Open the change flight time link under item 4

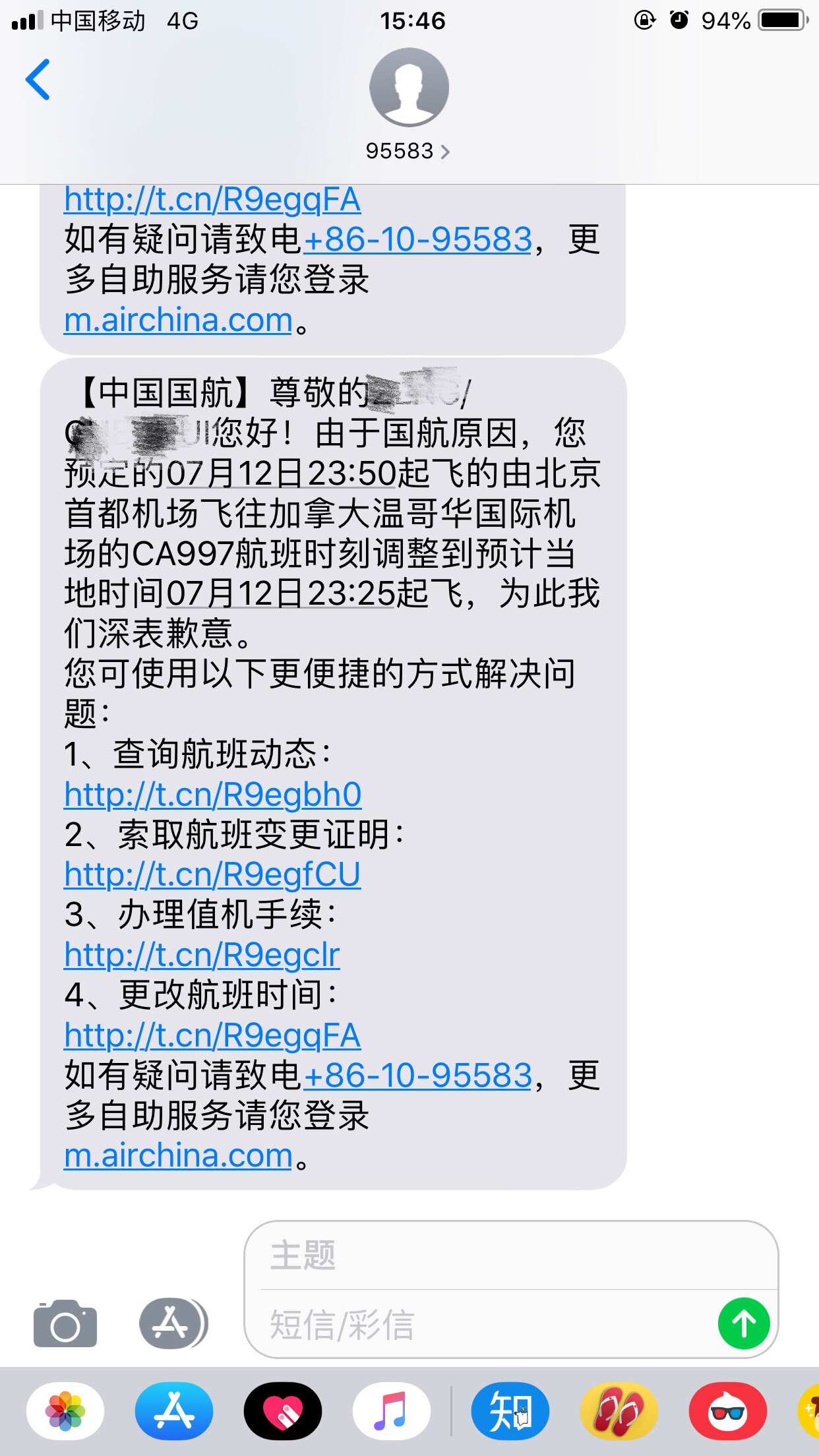pos(212,1035)
